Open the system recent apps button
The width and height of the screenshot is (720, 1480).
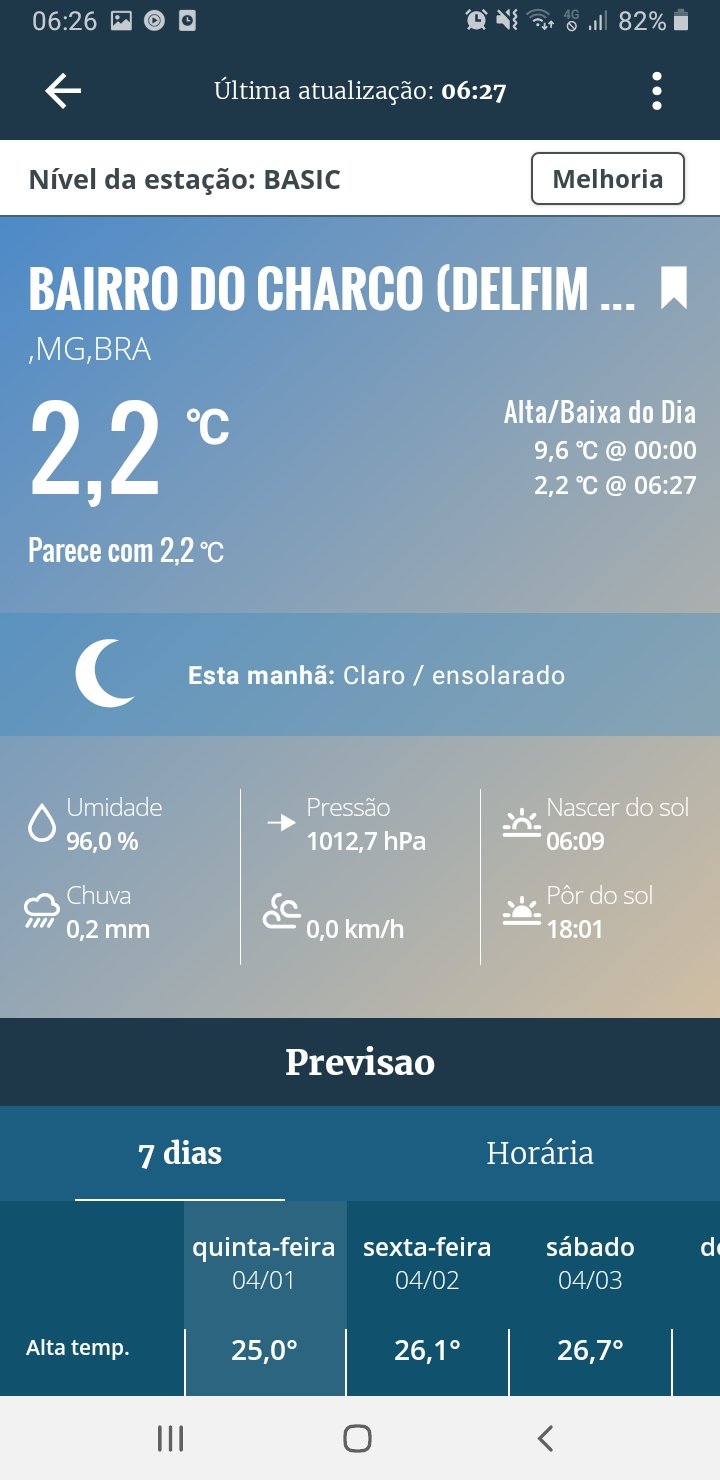[x=171, y=1438]
